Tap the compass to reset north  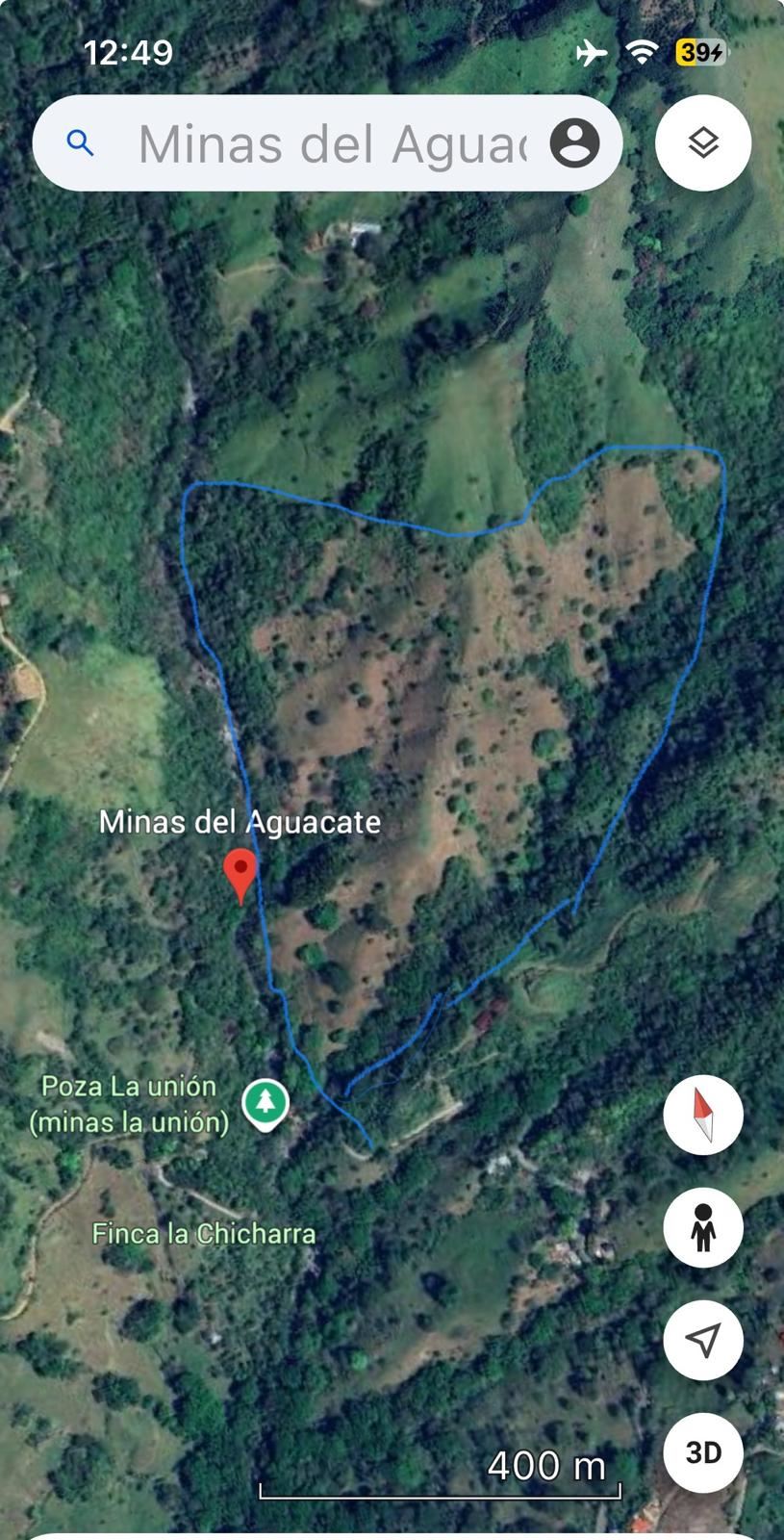point(703,1115)
